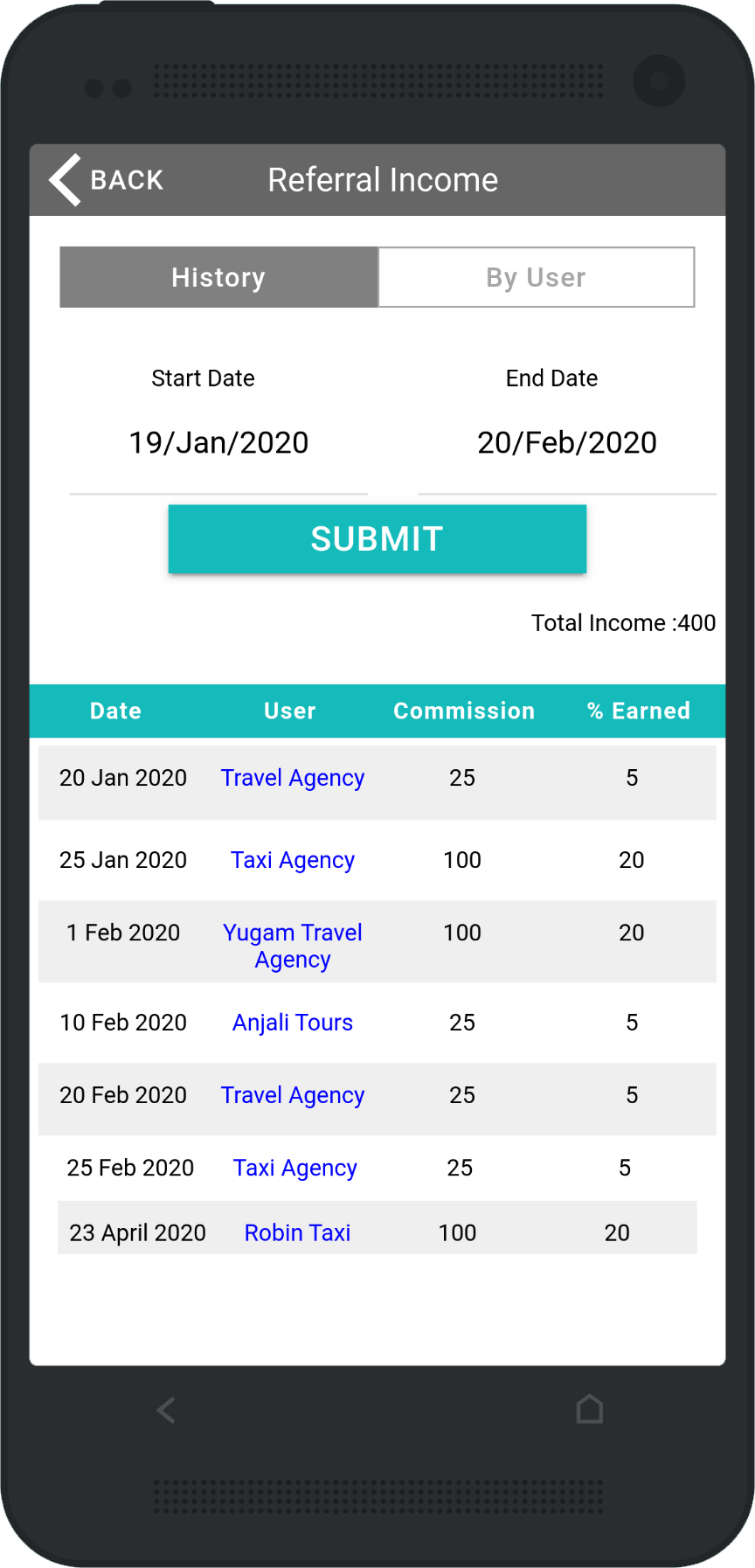The image size is (755, 1568).
Task: Open Travel Agency link from 20 Jan 2020
Action: 292,778
